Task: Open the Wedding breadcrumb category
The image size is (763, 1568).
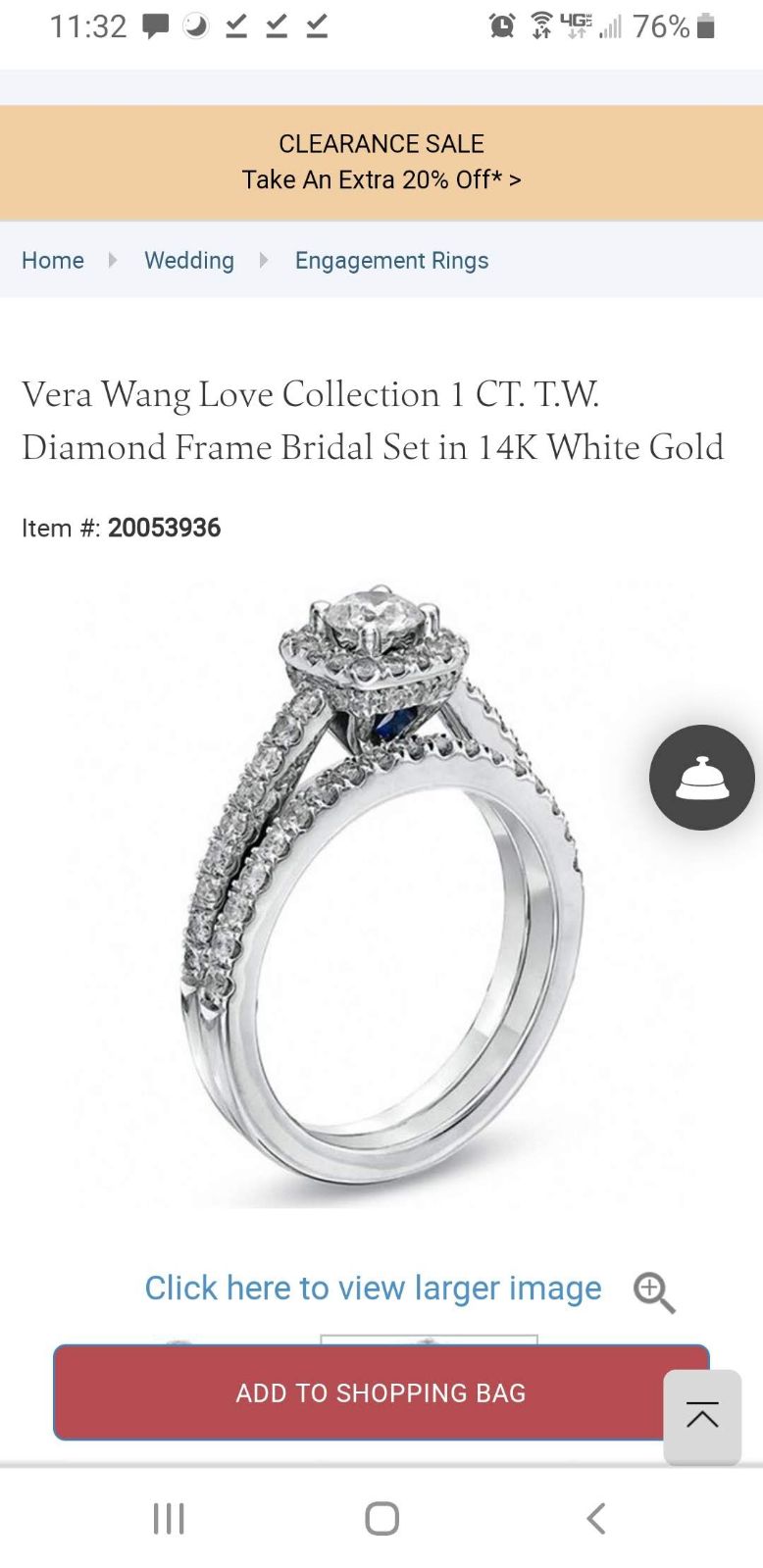Action: pyautogui.click(x=189, y=261)
